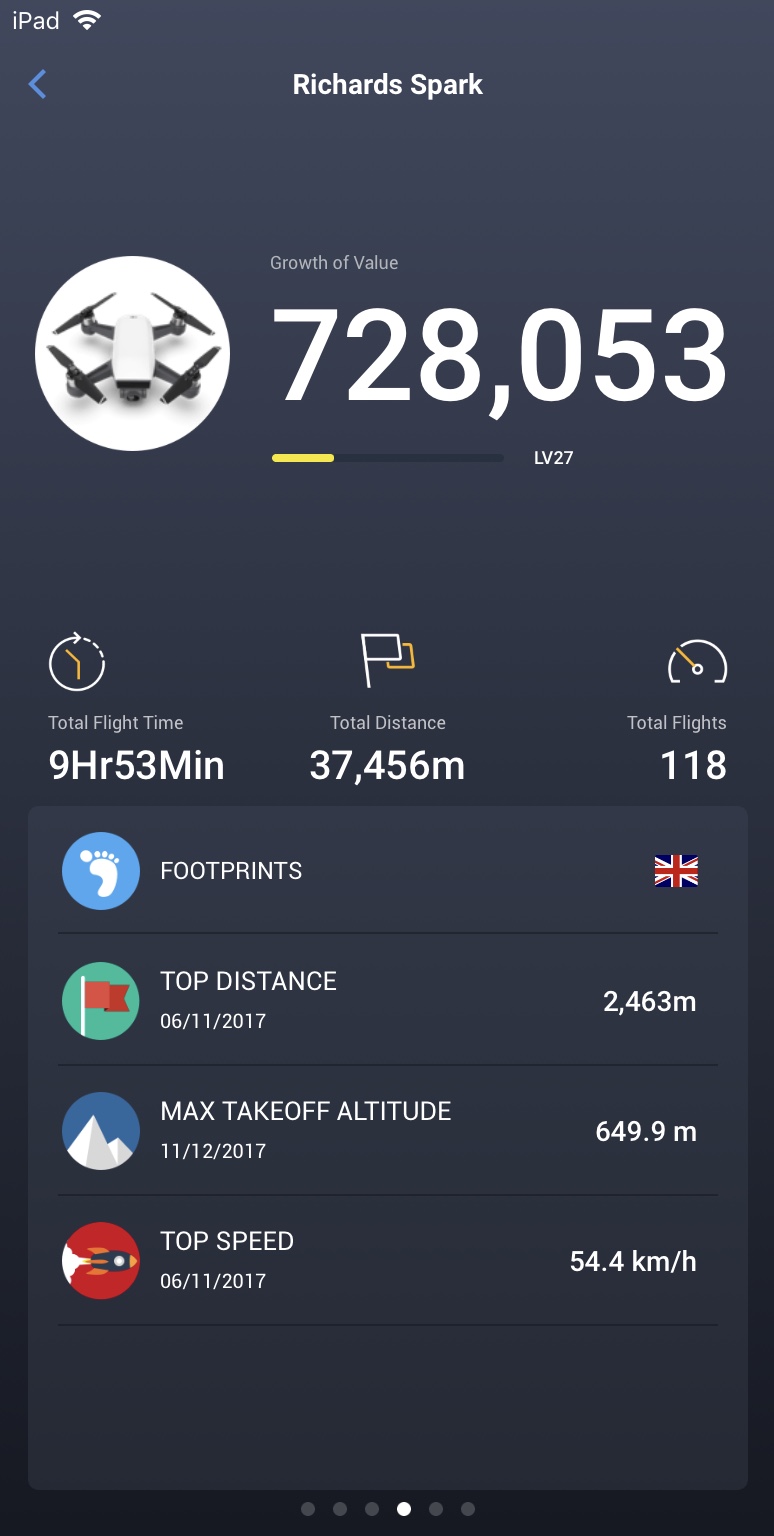Open the Top Distance record
774x1536 pixels.
click(387, 1000)
